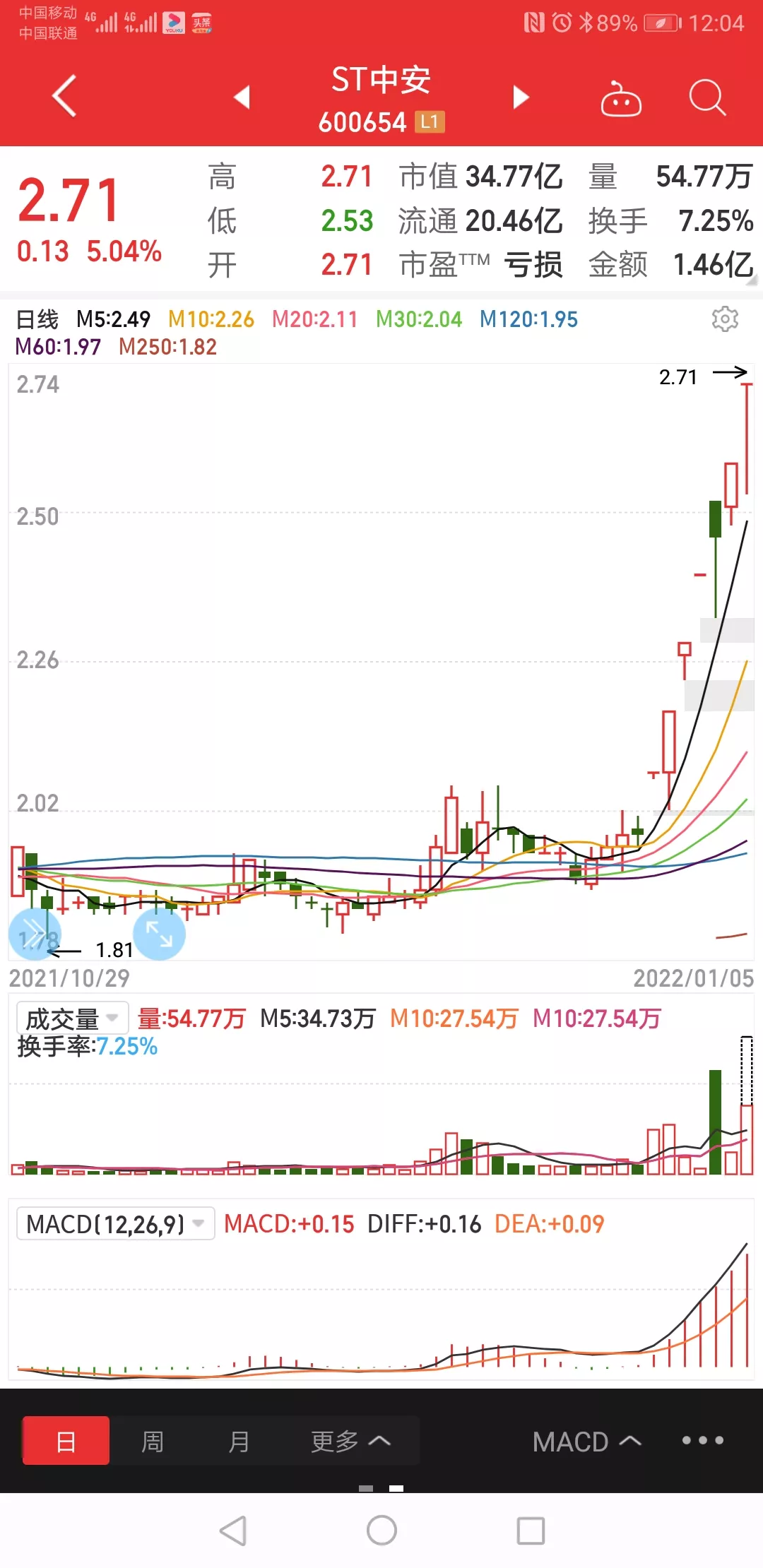Expand the chart to fullscreen

[x=160, y=934]
